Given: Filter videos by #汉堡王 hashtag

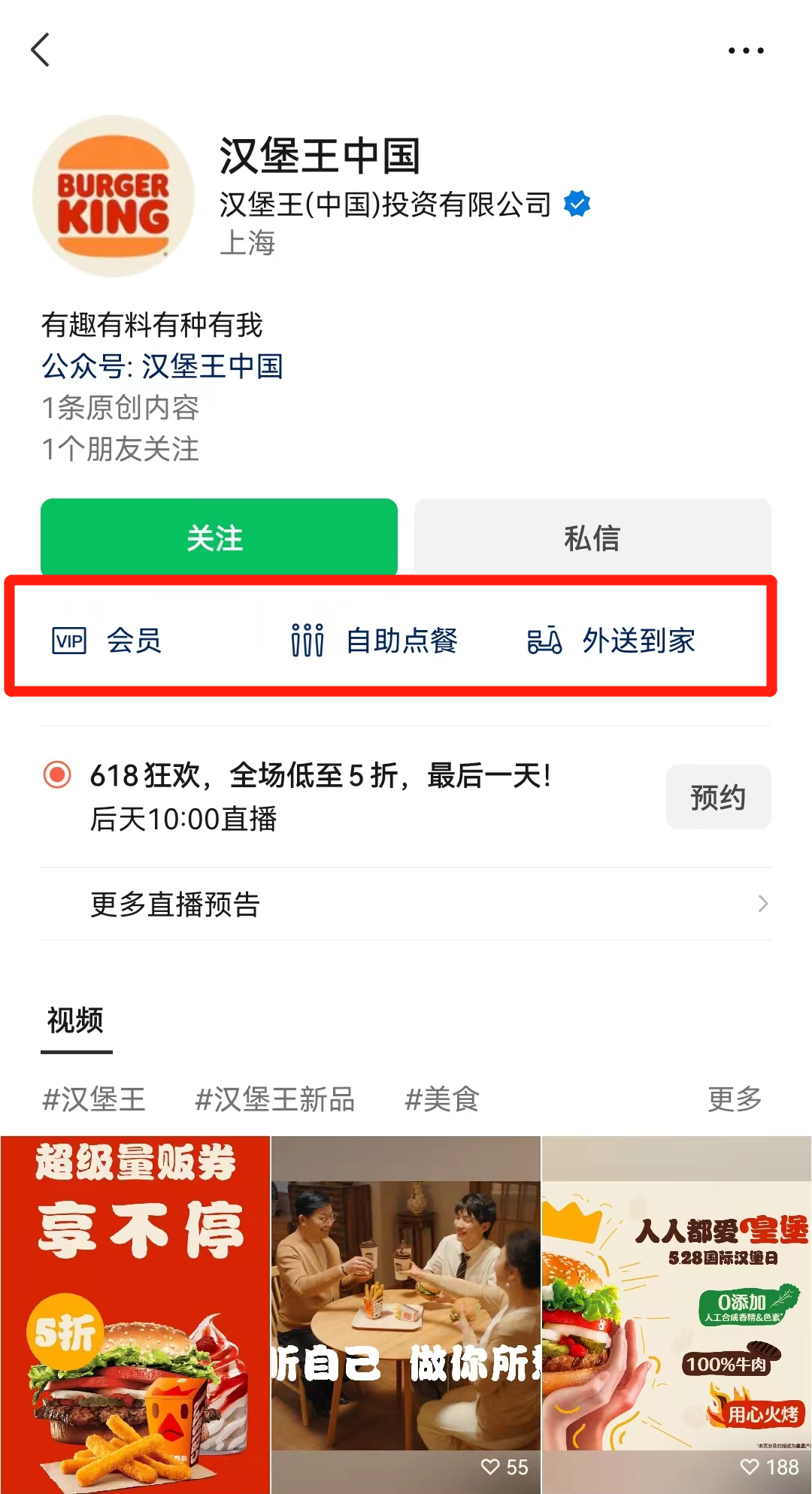Looking at the screenshot, I should coord(94,1099).
